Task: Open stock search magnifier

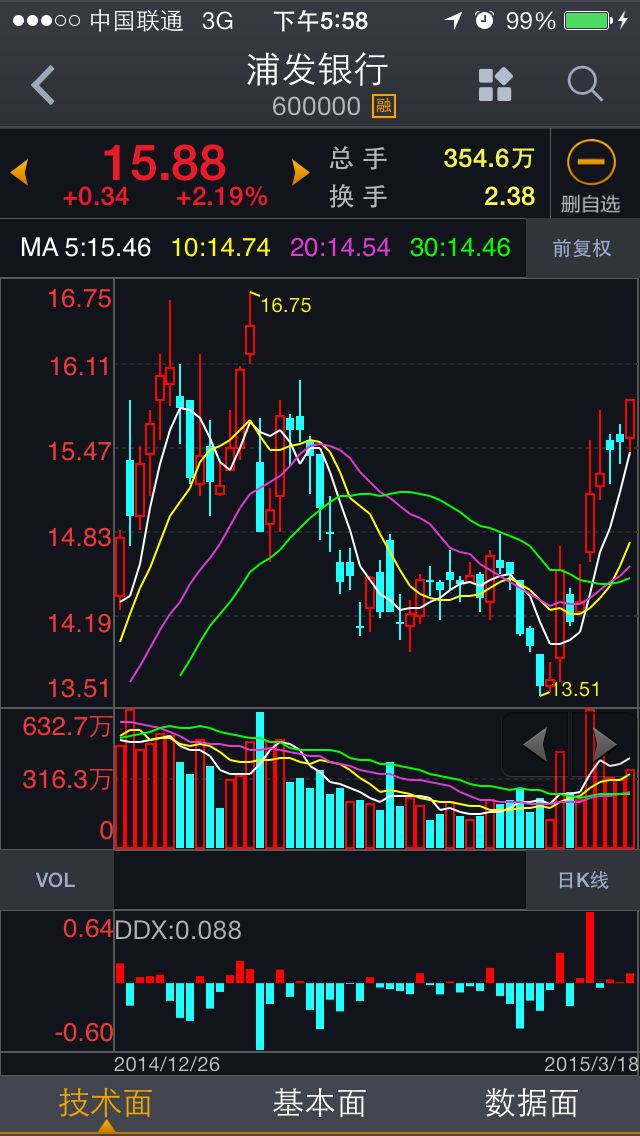Action: (x=585, y=85)
